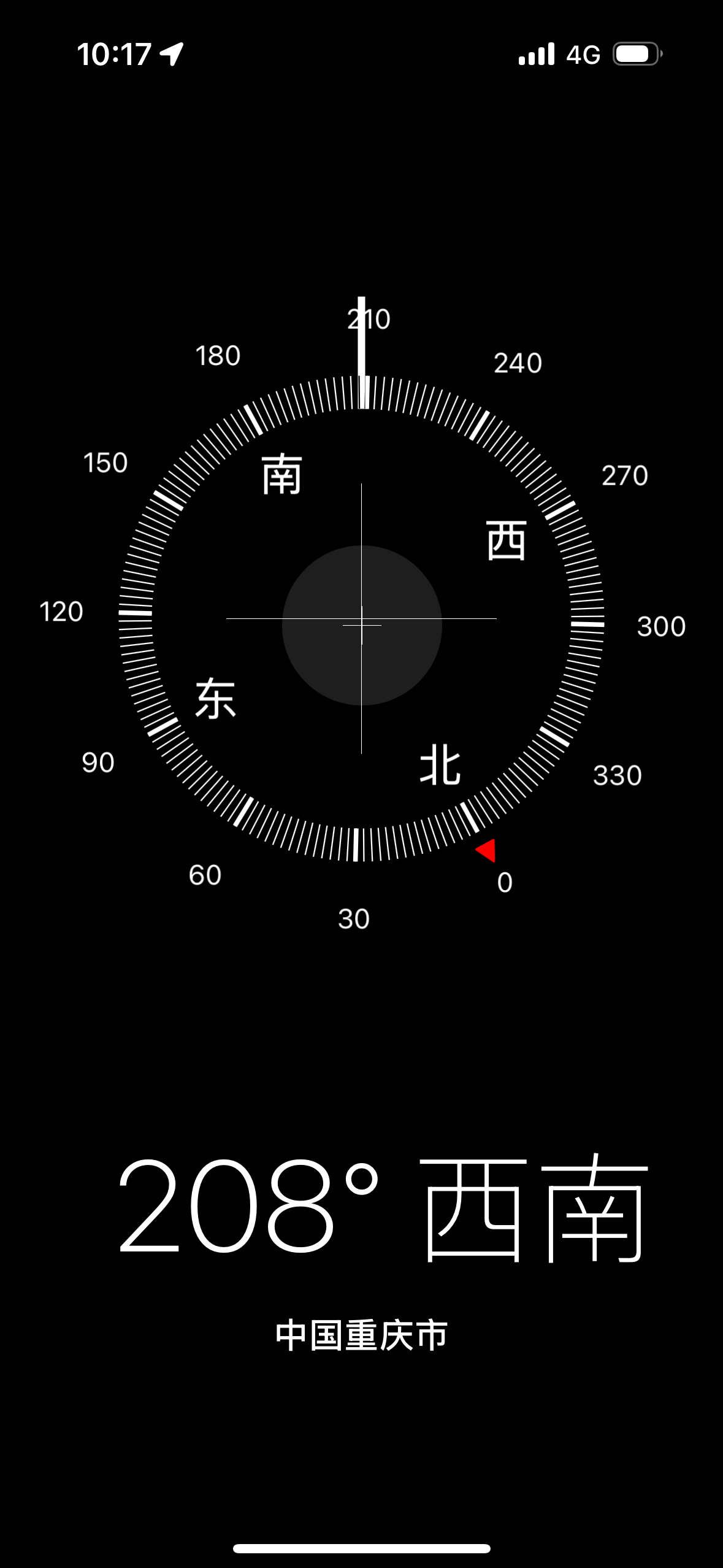This screenshot has height=1568, width=723.
Task: Open the 中国重庆市 location in Maps
Action: pos(361,1335)
